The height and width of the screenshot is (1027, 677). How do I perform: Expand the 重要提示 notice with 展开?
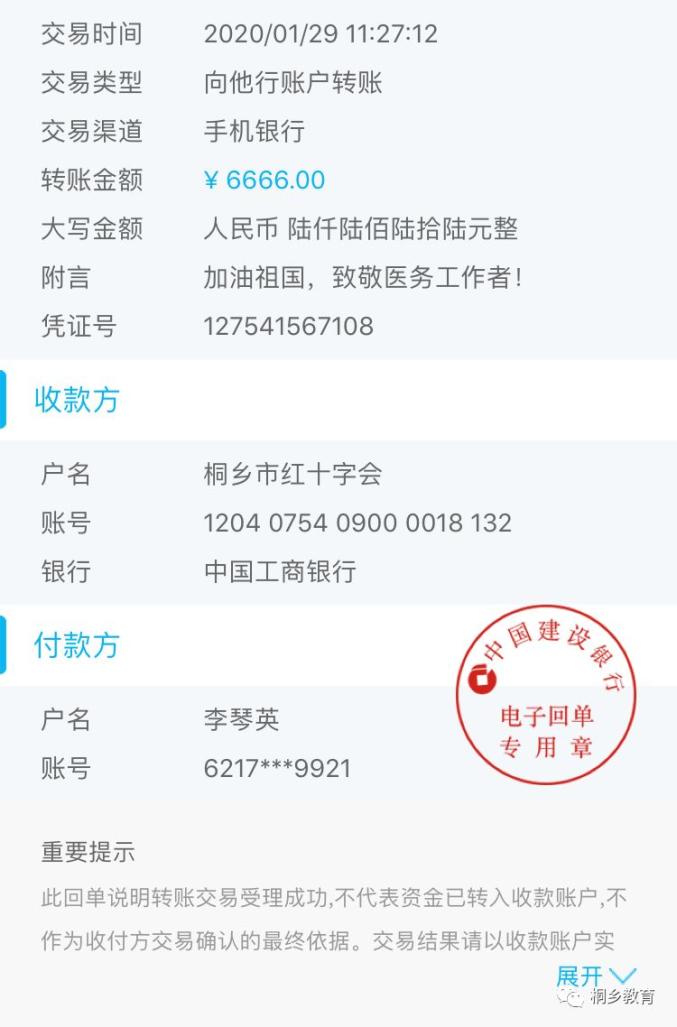(595, 975)
